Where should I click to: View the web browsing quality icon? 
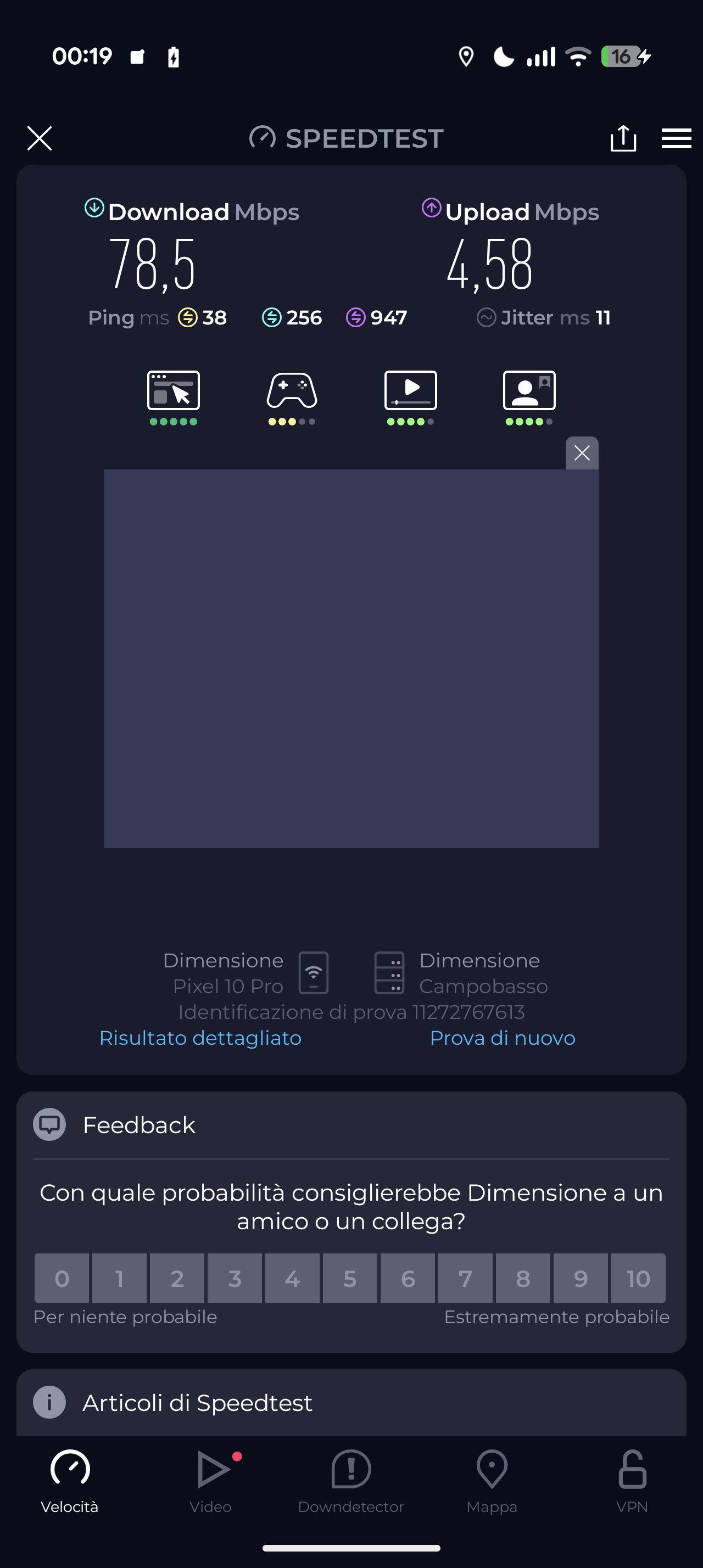(174, 391)
